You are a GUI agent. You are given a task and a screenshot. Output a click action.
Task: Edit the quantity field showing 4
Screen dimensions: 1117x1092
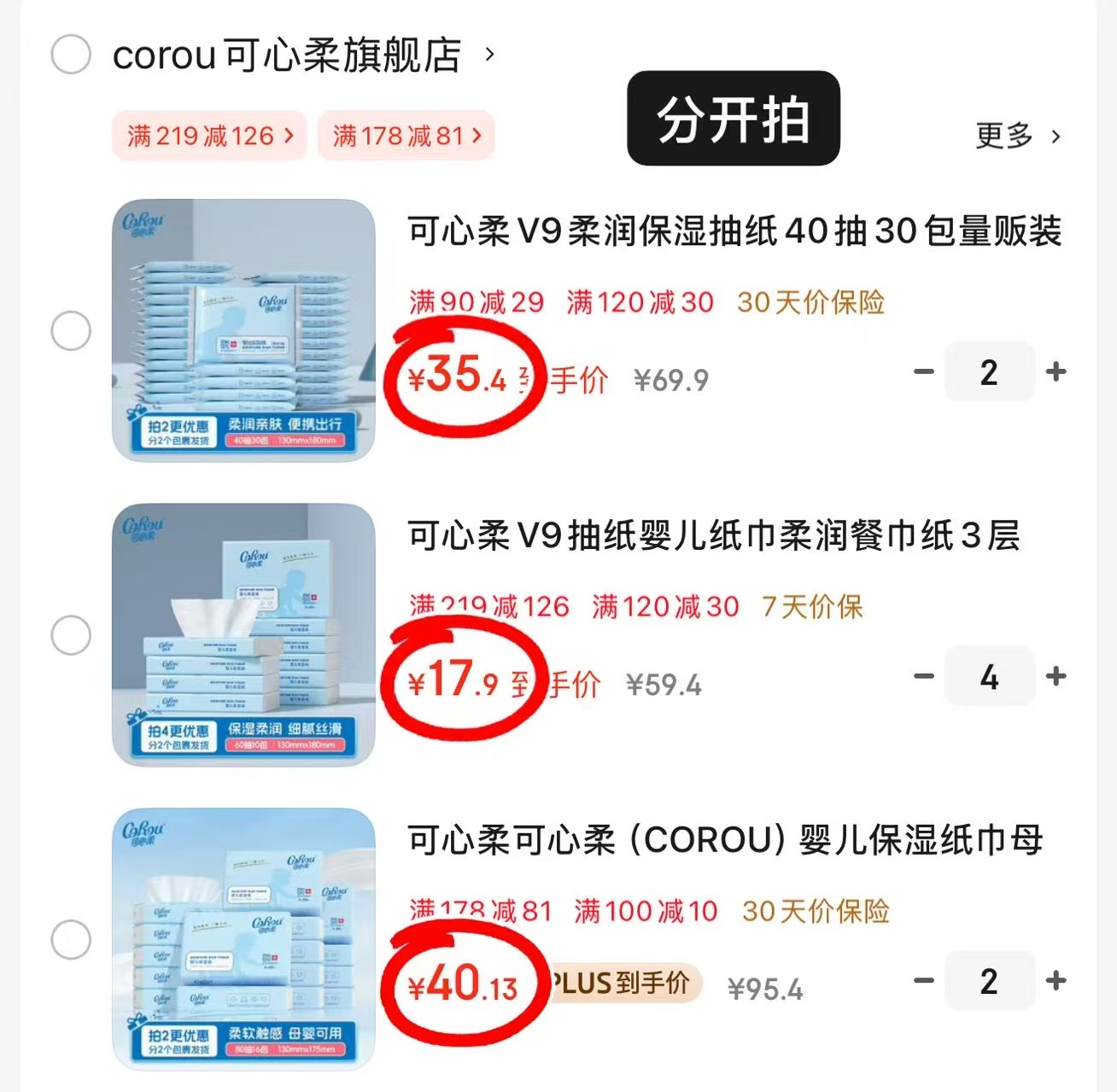pos(989,677)
